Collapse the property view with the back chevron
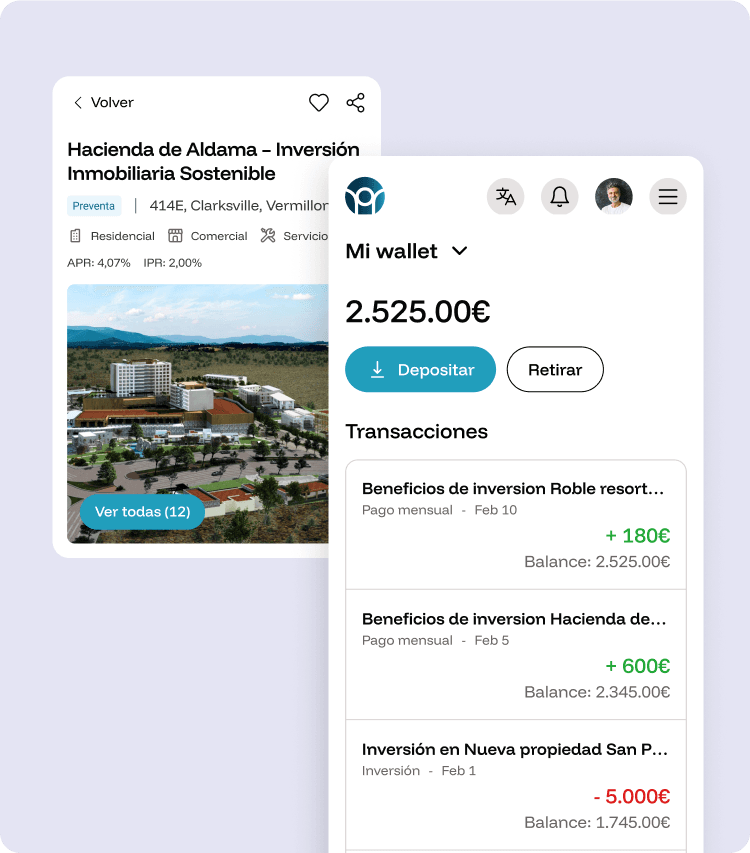750x853 pixels. pyautogui.click(x=77, y=102)
